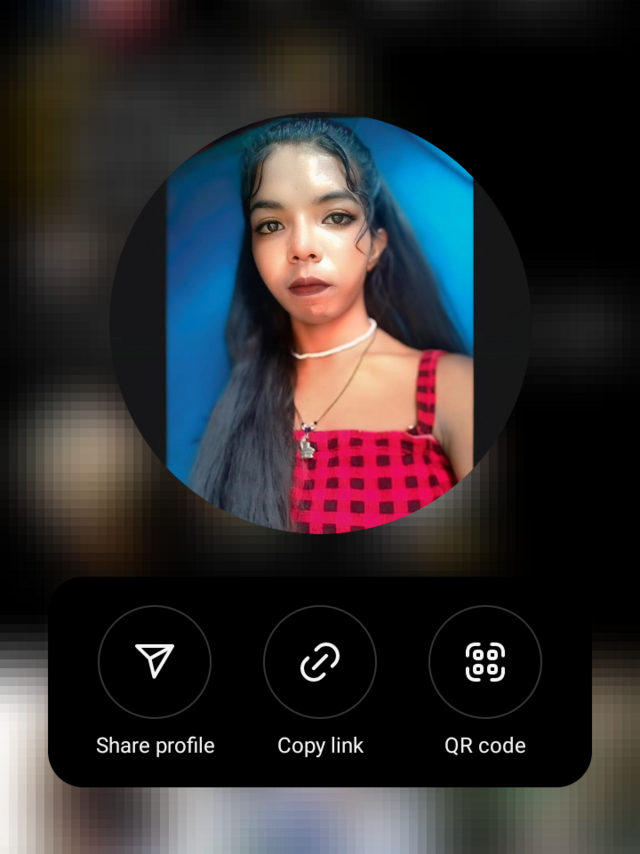Tap the Share profile button

click(155, 662)
